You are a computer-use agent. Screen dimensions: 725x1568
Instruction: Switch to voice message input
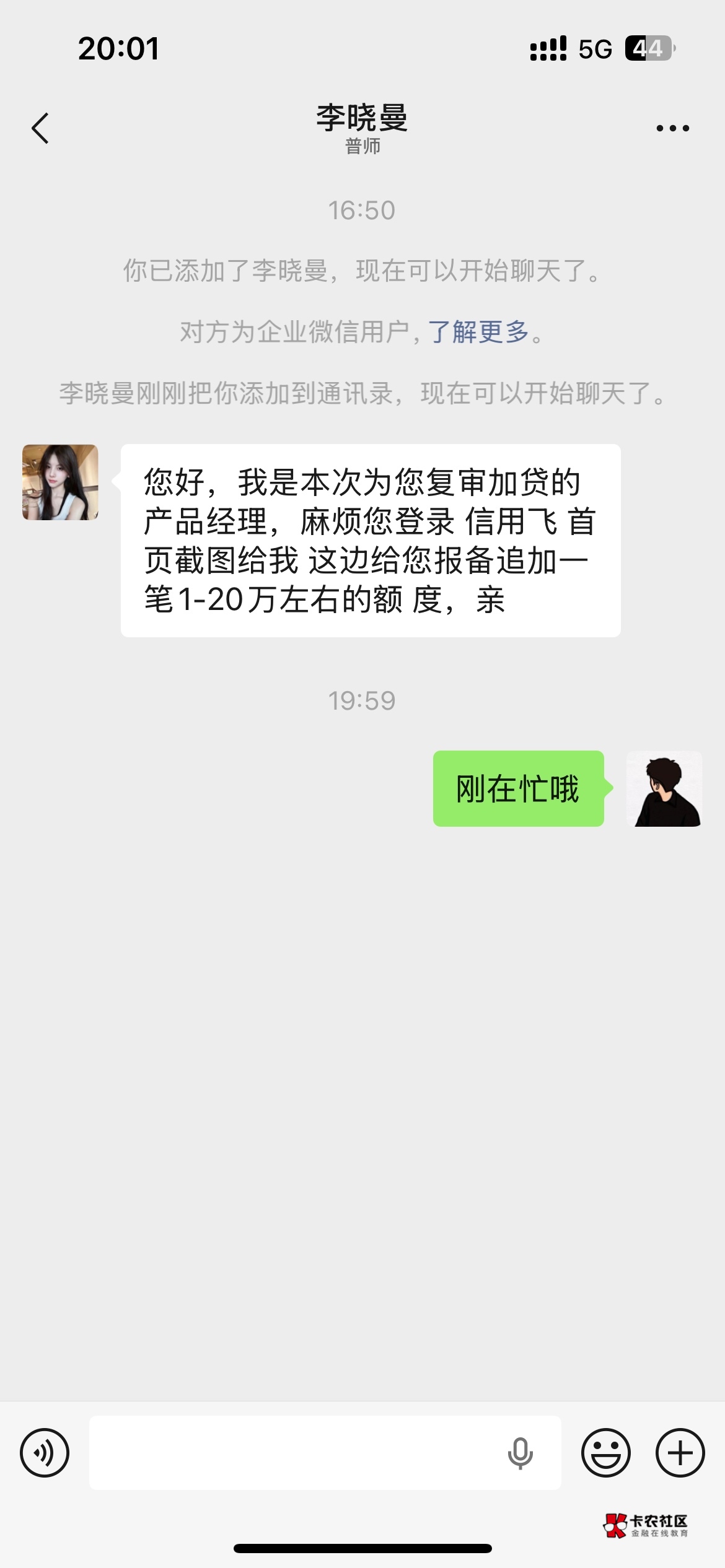(45, 1453)
